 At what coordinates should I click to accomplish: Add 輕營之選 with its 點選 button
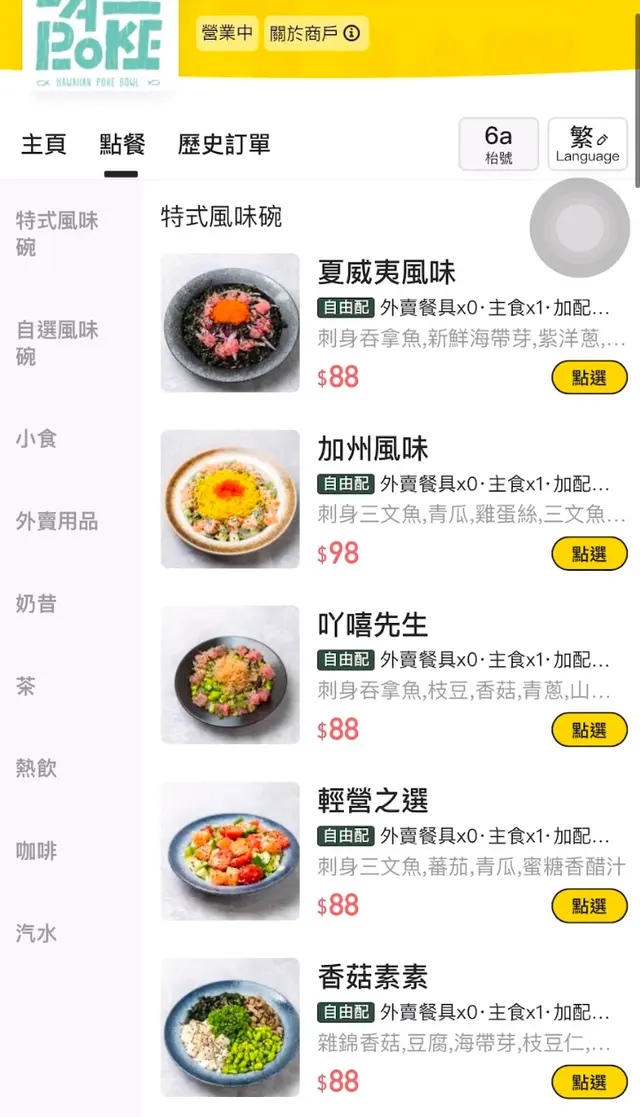[x=589, y=906]
